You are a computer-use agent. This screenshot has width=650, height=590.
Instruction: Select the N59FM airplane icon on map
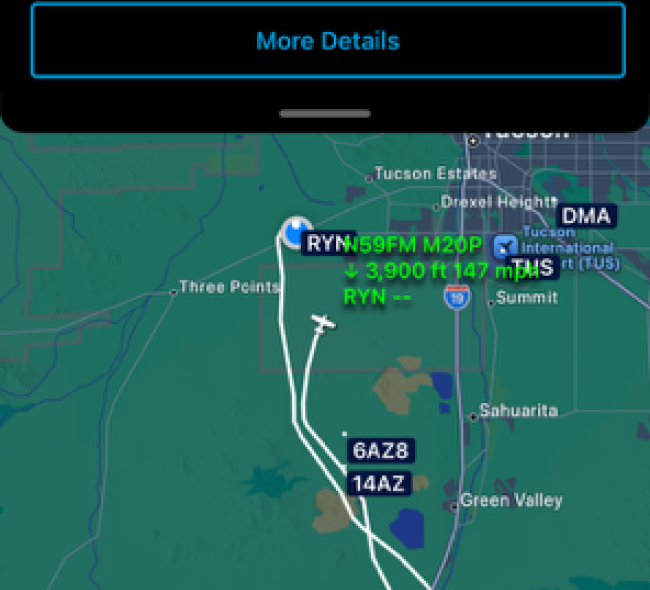pos(322,324)
